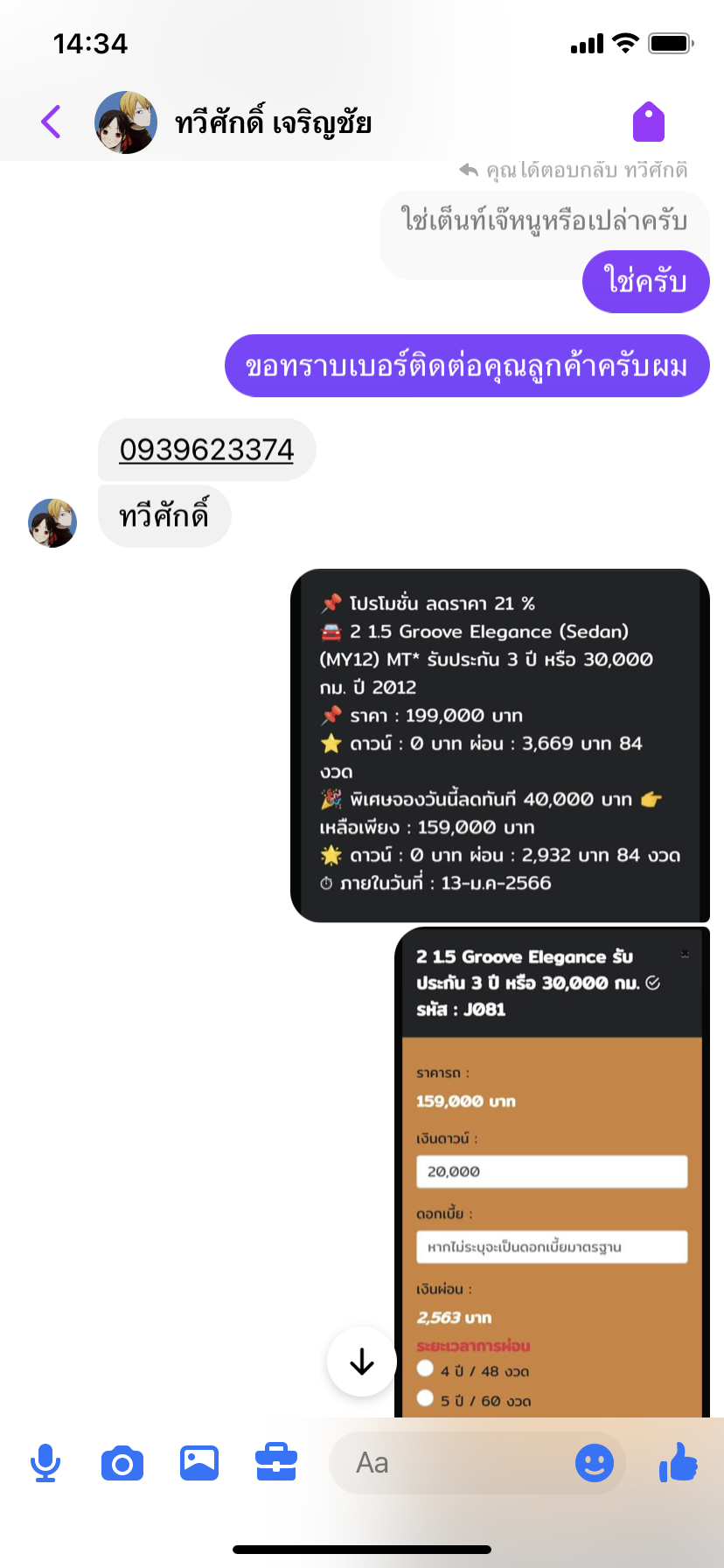Jump to the latest message with the down arrow
Screen dimensions: 724x1568
pos(361,1361)
